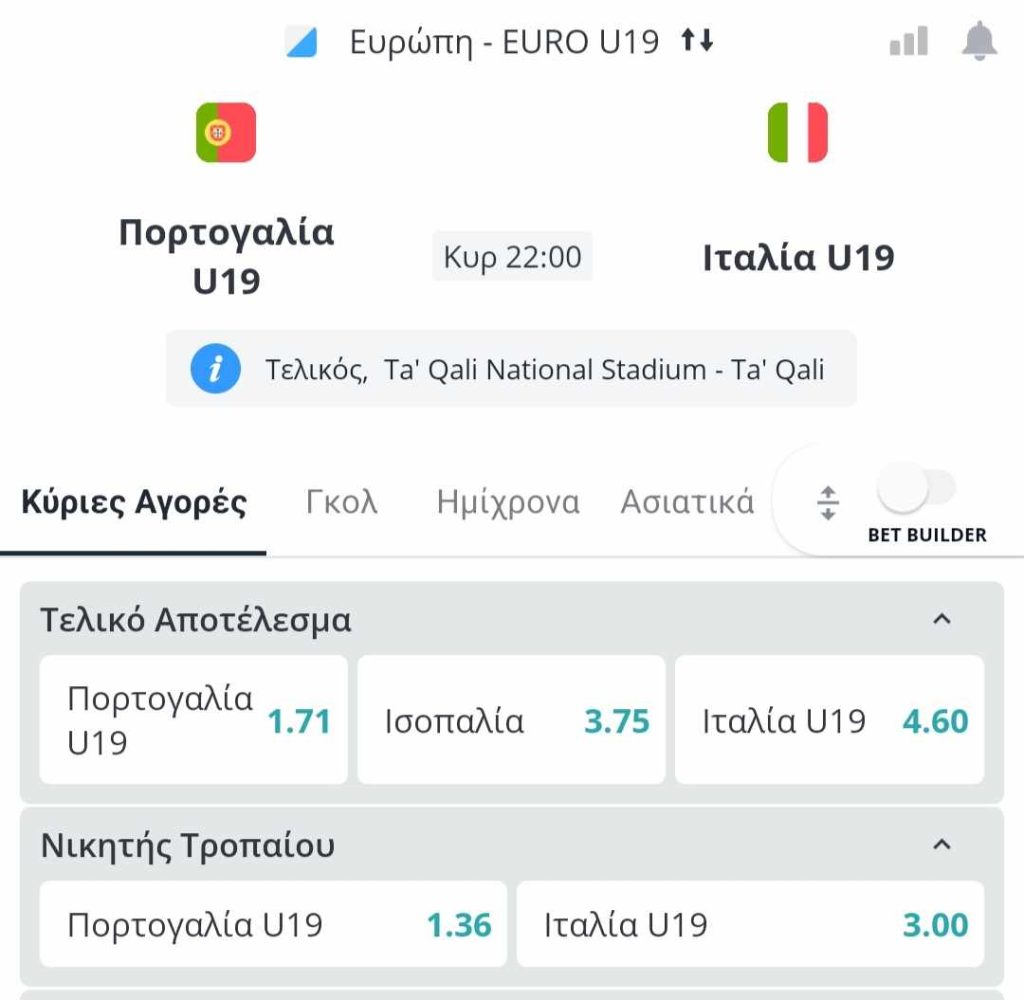
Task: Tap the expand/collapse all markets icon
Action: (827, 502)
